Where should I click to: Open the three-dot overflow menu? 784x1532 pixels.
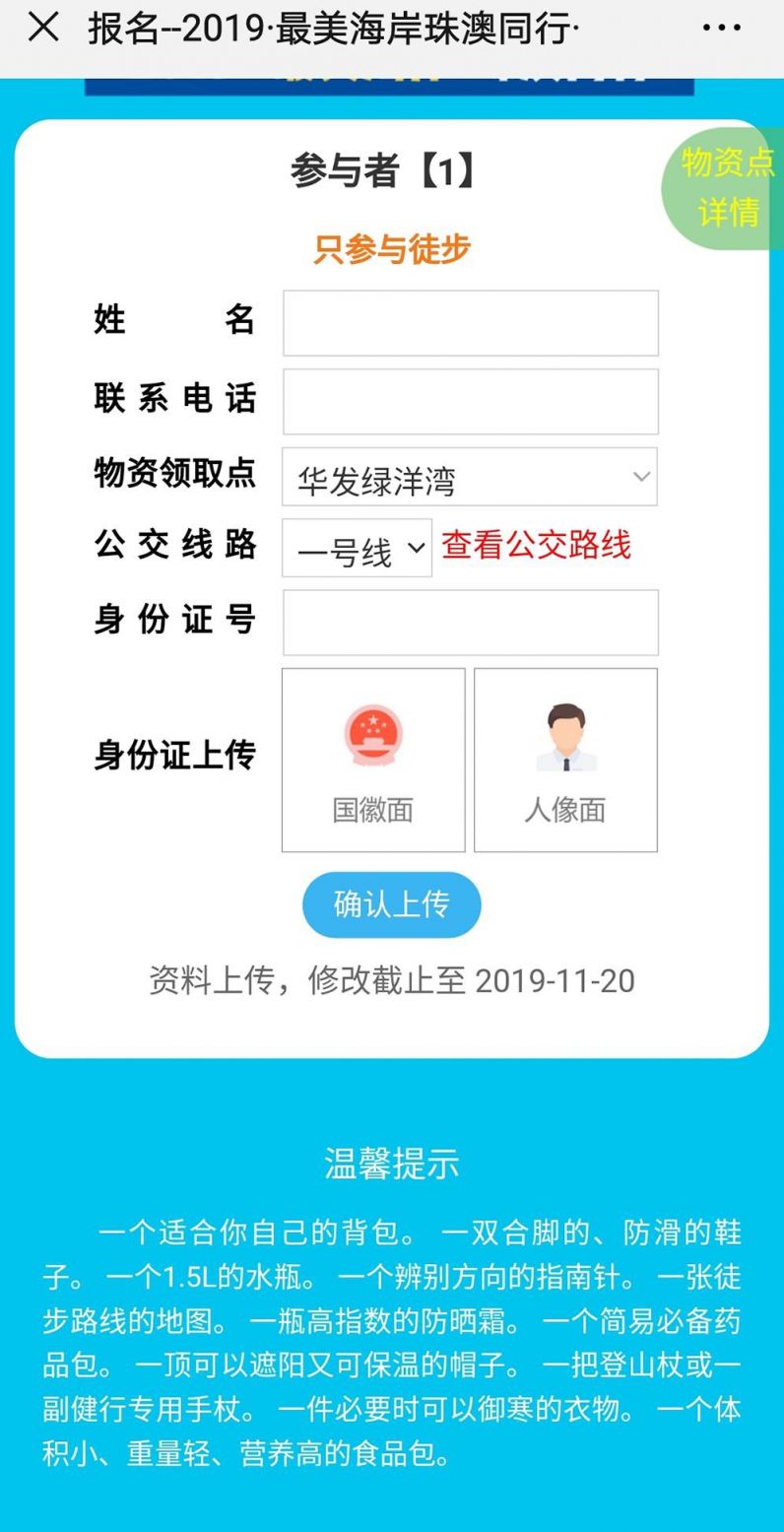721,29
